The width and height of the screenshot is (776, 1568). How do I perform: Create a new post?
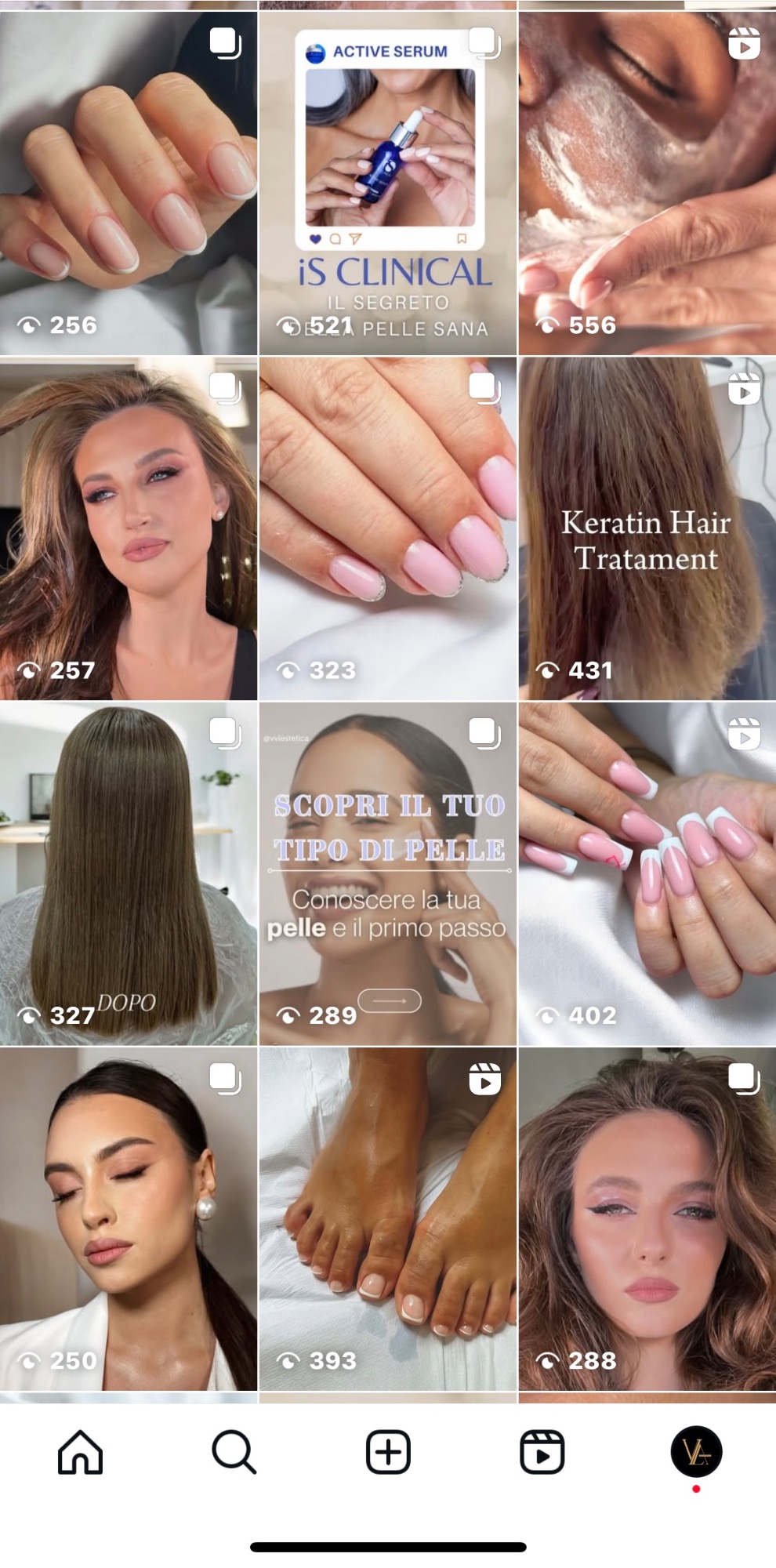tap(388, 1452)
